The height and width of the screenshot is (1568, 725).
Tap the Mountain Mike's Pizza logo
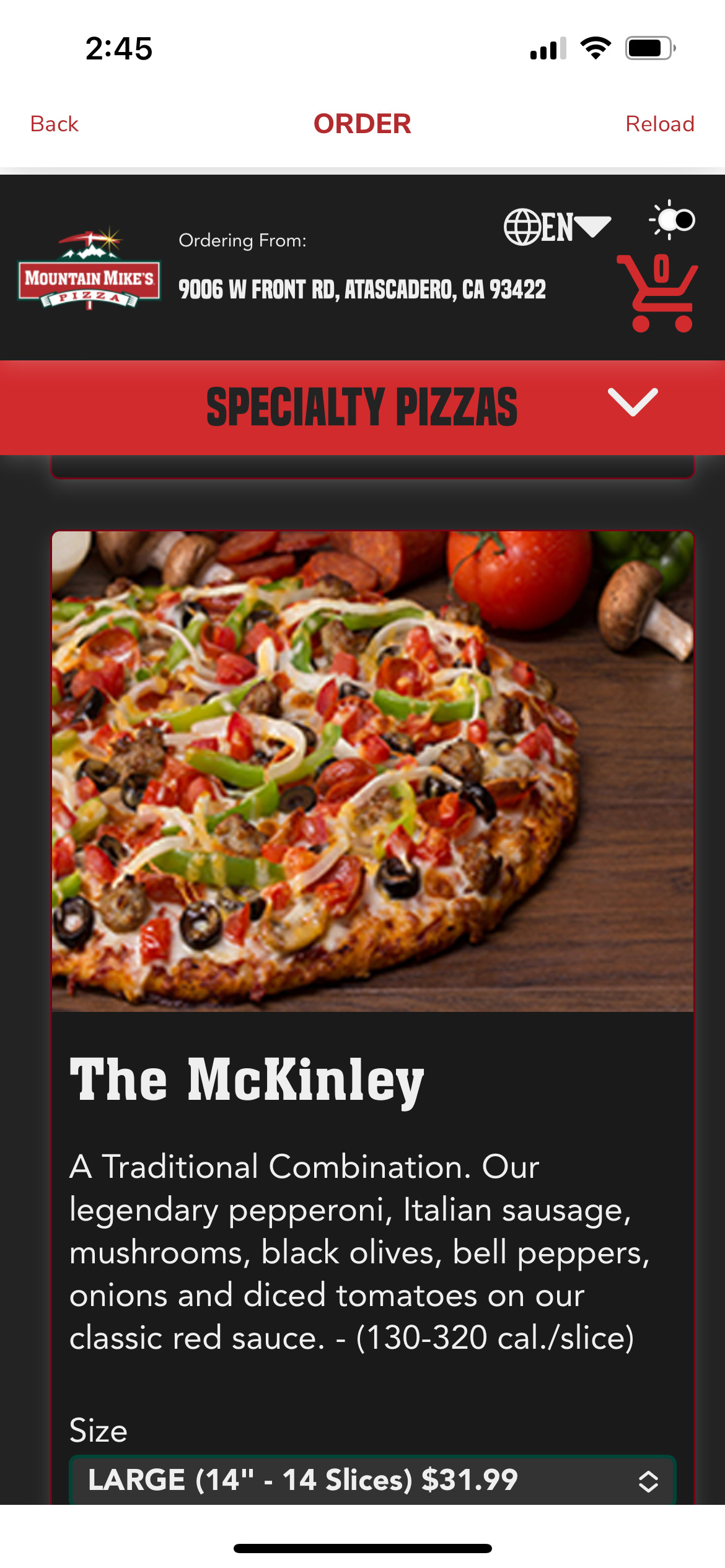point(89,270)
